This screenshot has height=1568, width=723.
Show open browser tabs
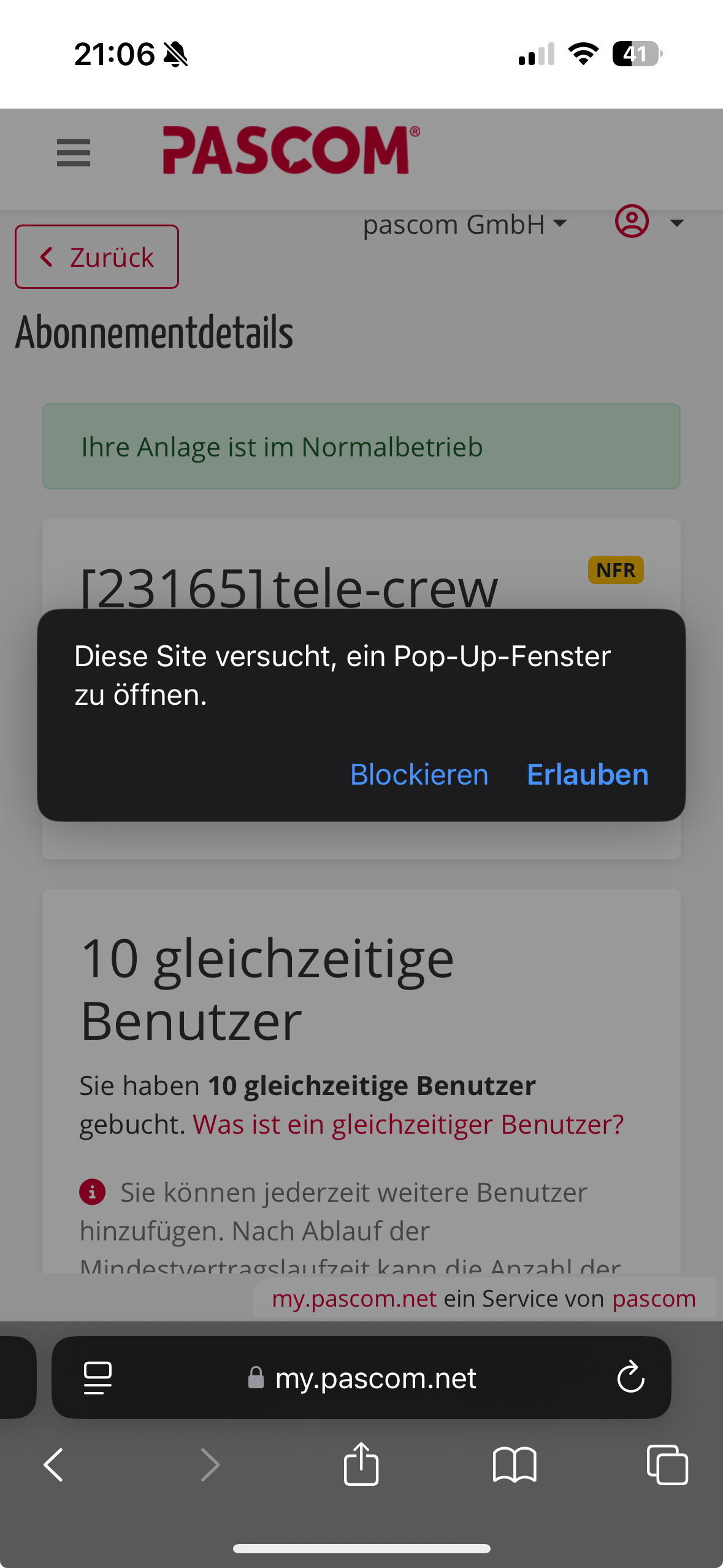[x=667, y=1465]
